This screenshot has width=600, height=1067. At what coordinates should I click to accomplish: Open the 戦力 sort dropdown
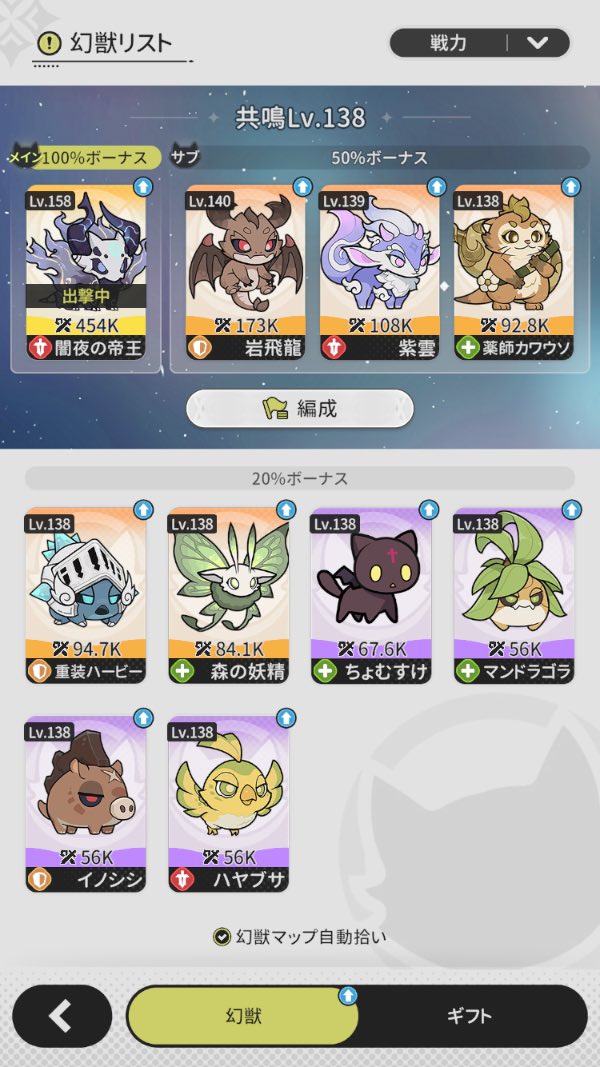click(x=479, y=43)
